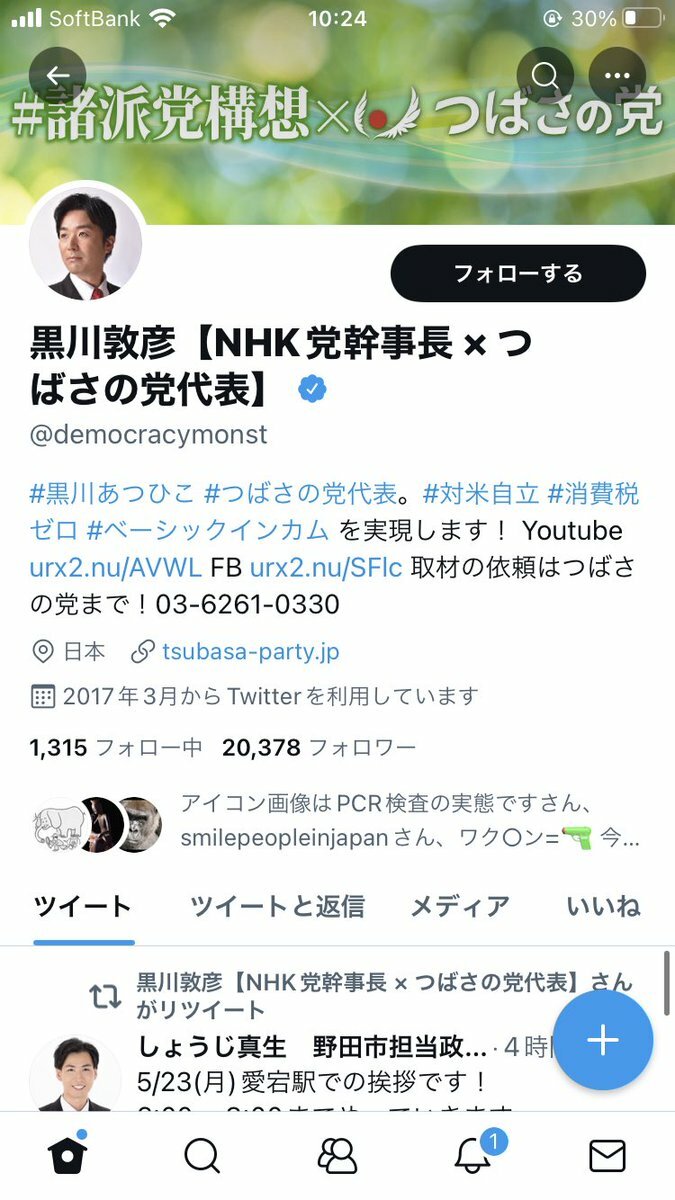Go back using the arrow icon
This screenshot has width=675, height=1200.
(x=57, y=75)
